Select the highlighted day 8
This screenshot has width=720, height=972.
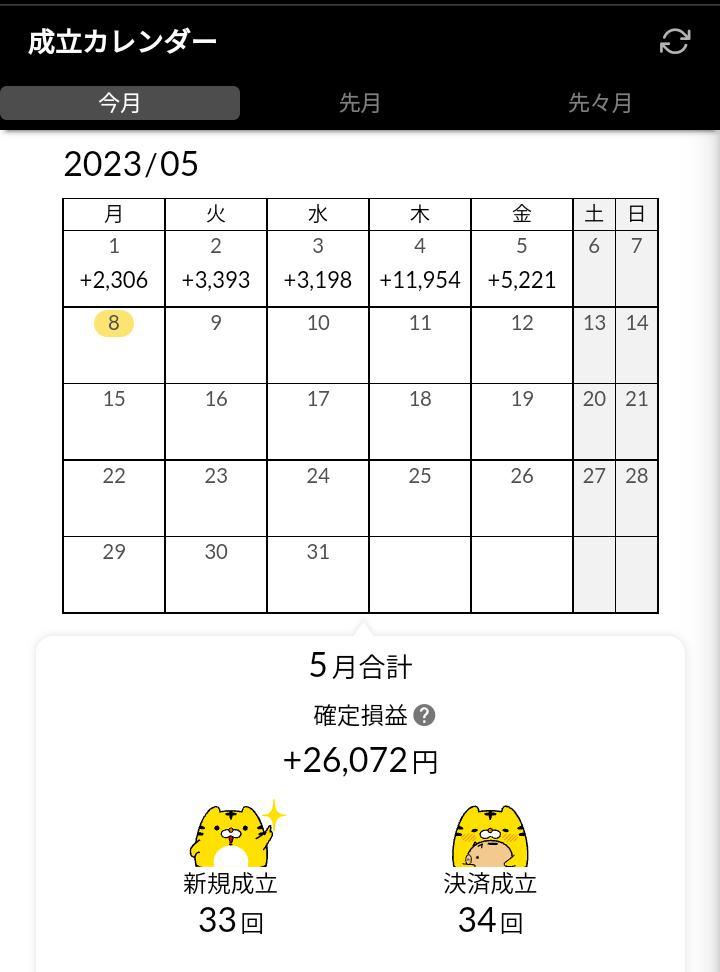tap(114, 324)
